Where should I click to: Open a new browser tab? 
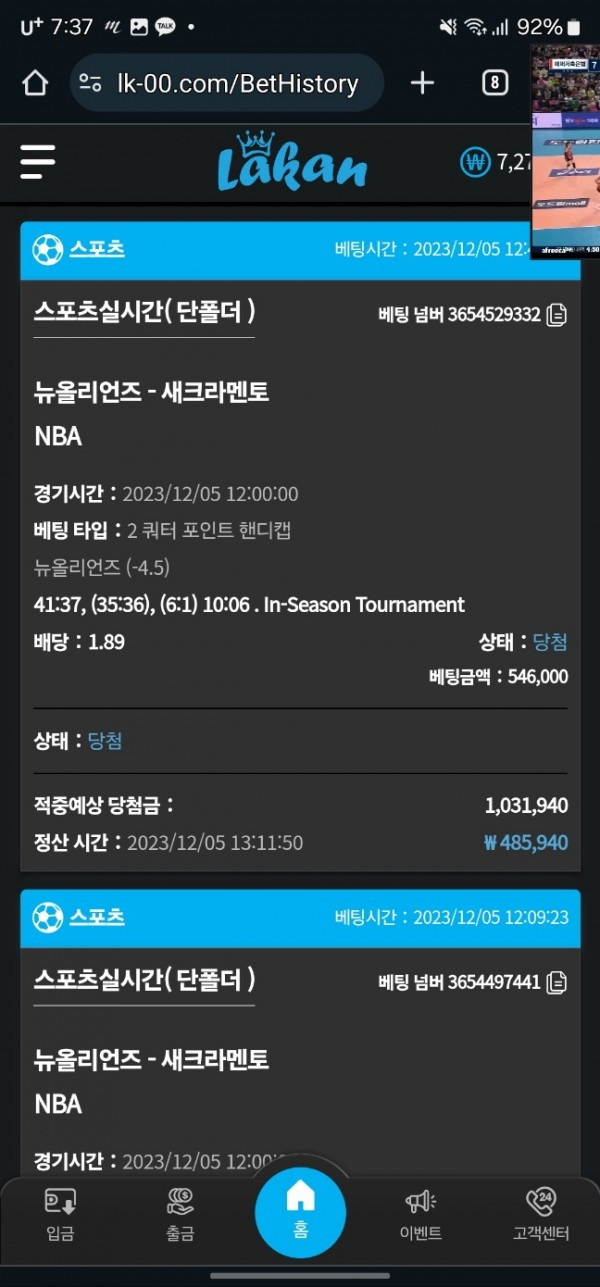point(423,83)
